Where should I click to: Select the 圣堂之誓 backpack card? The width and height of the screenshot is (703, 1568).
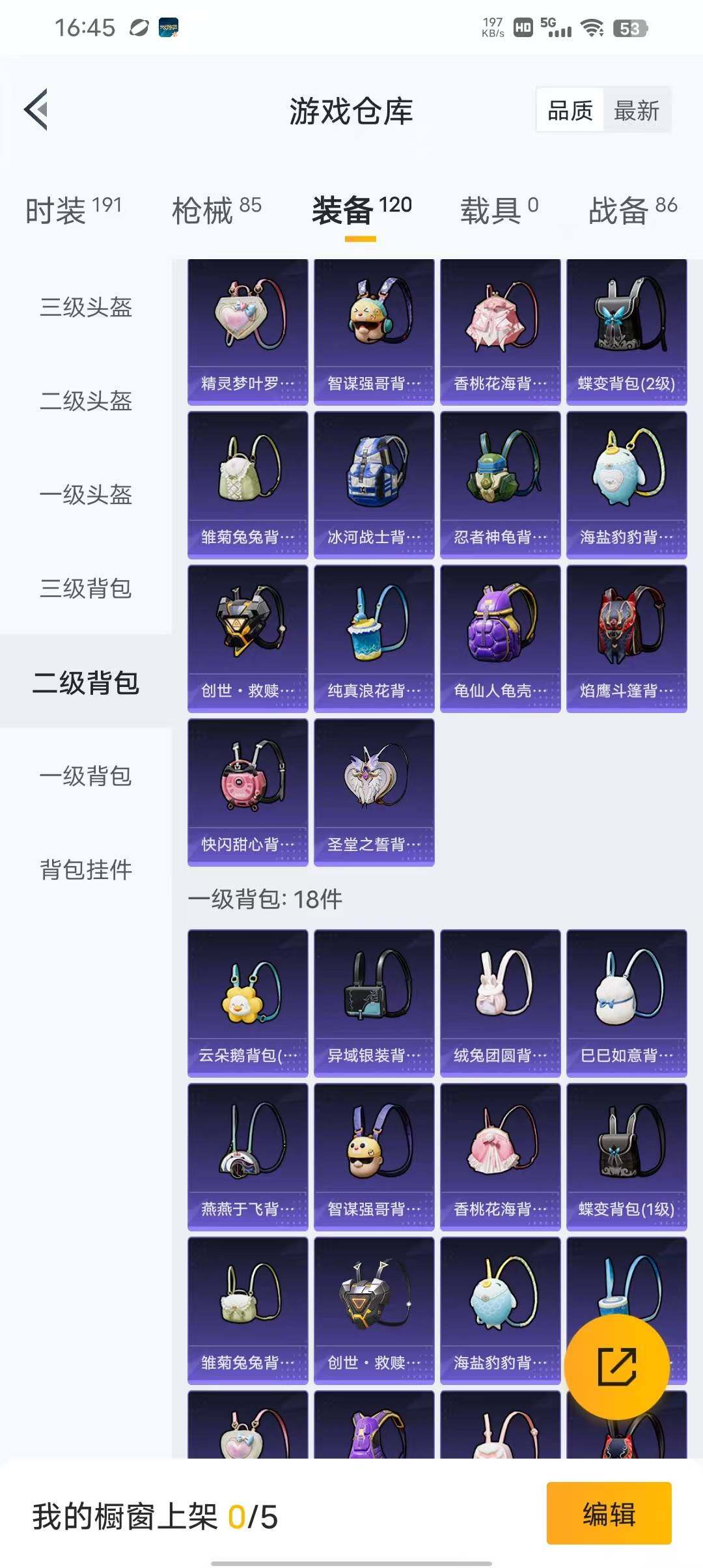tap(374, 792)
